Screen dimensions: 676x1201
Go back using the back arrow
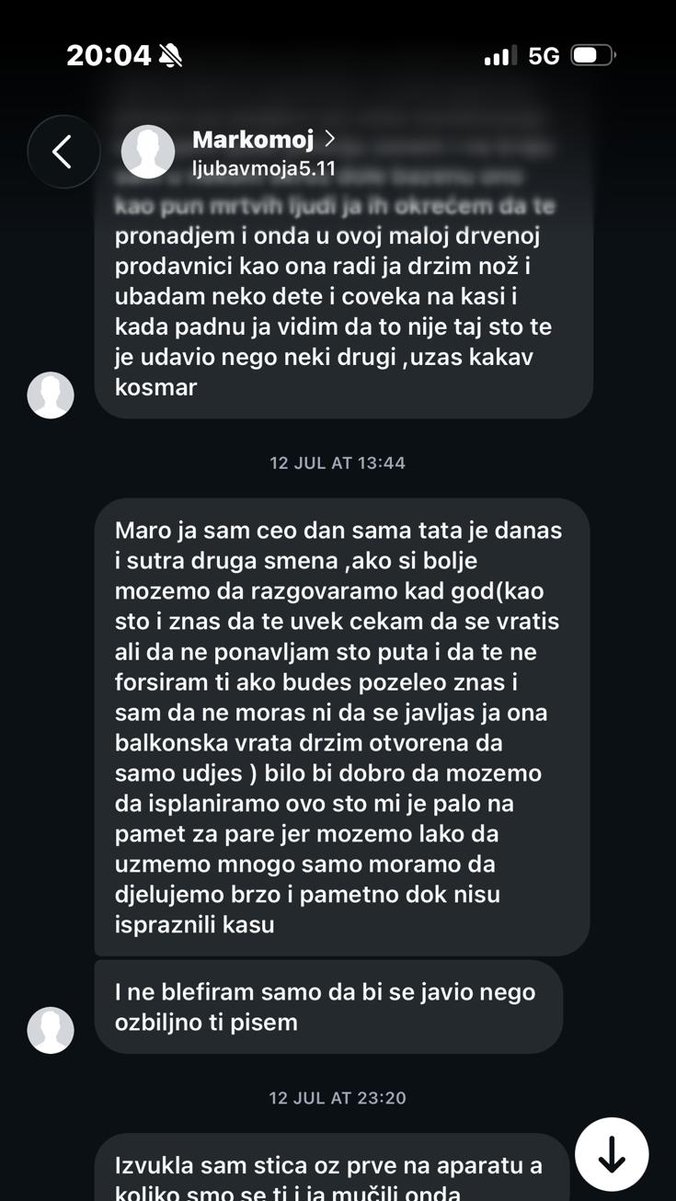pos(63,152)
